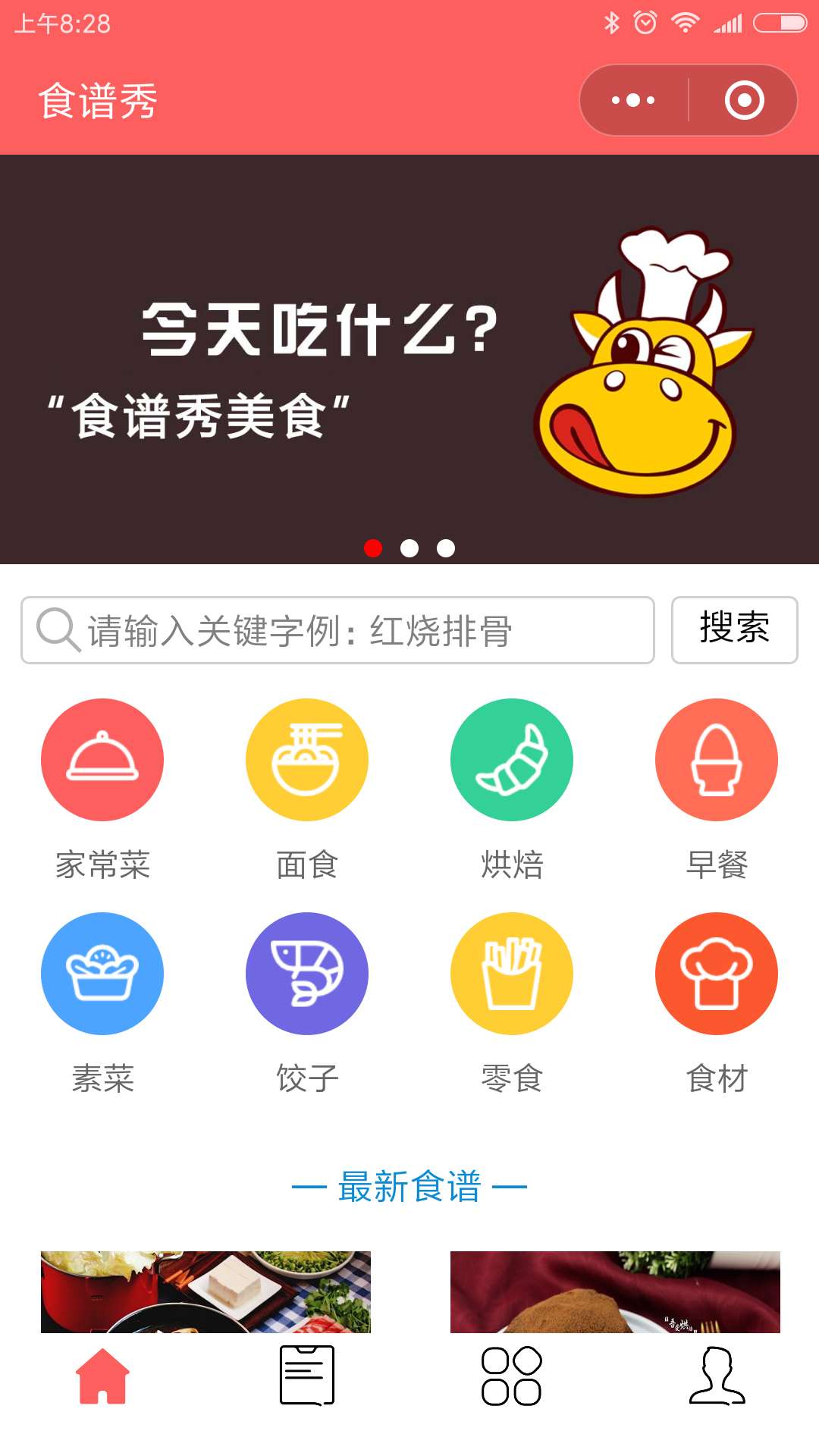
Task: Tap the 搜索 button
Action: (734, 630)
